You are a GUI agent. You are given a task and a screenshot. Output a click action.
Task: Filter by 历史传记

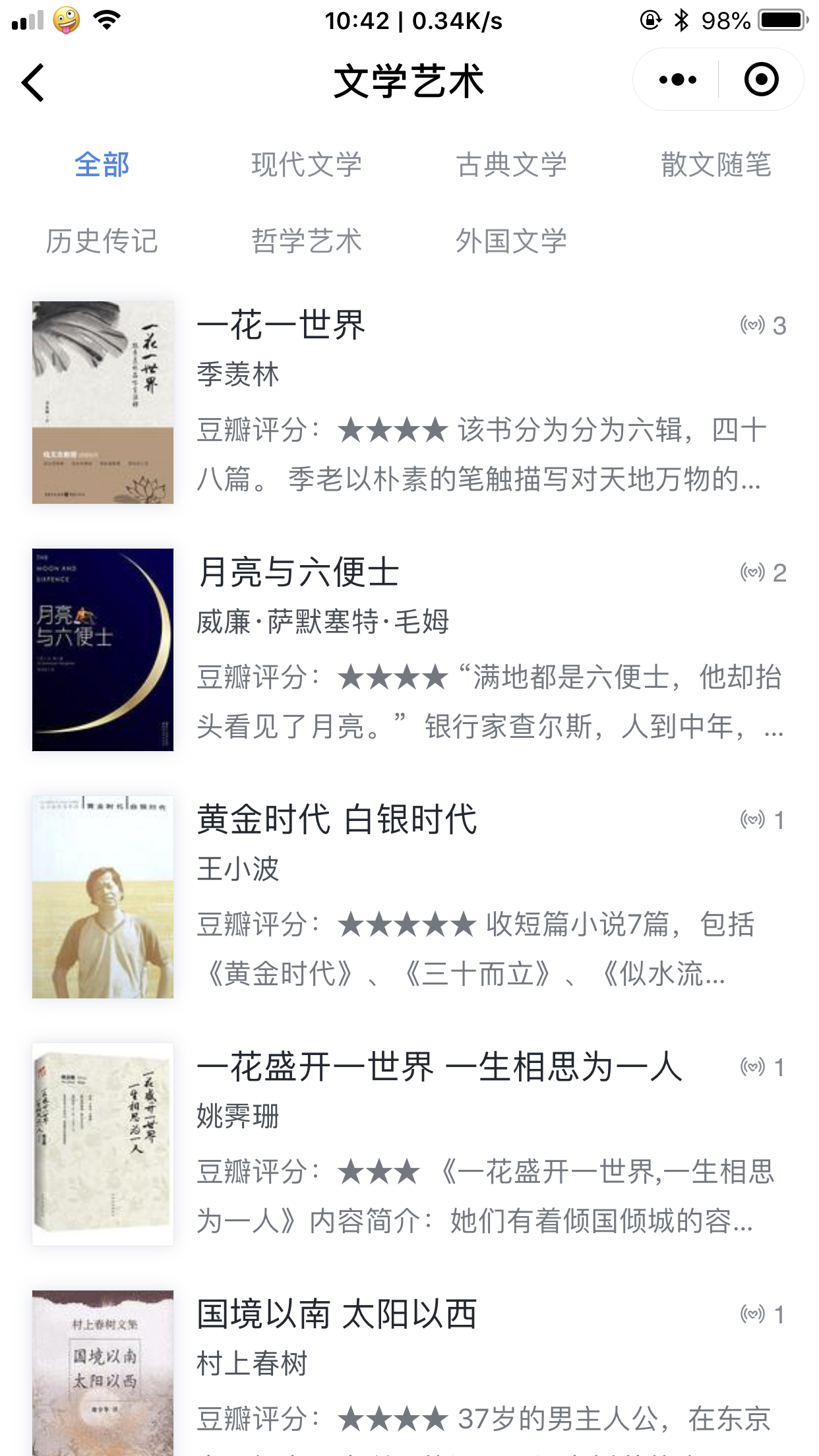tap(102, 241)
